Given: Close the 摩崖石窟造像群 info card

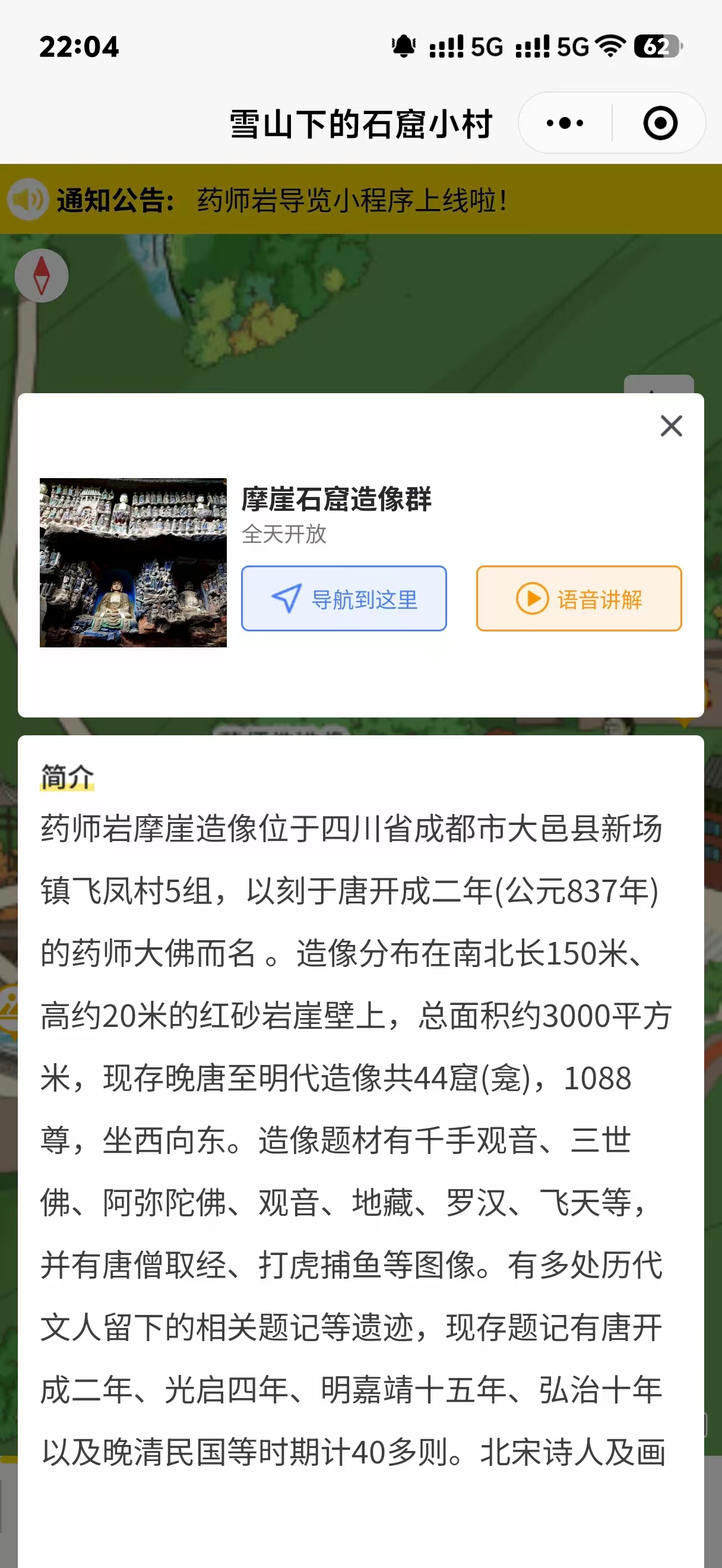Looking at the screenshot, I should click(671, 426).
